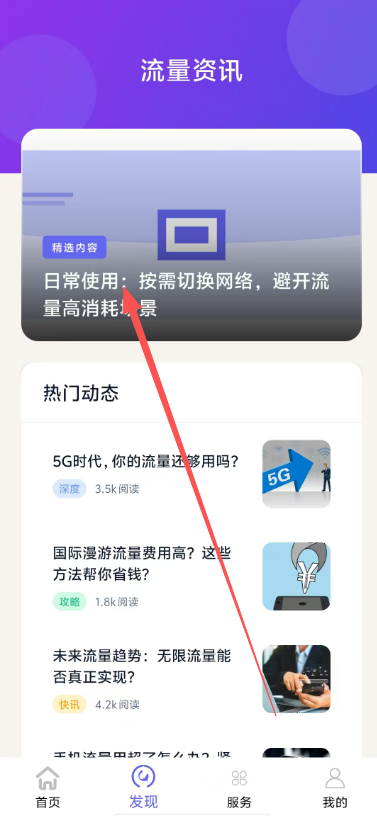Open the 我的 tab
This screenshot has width=377, height=816.
[x=335, y=786]
